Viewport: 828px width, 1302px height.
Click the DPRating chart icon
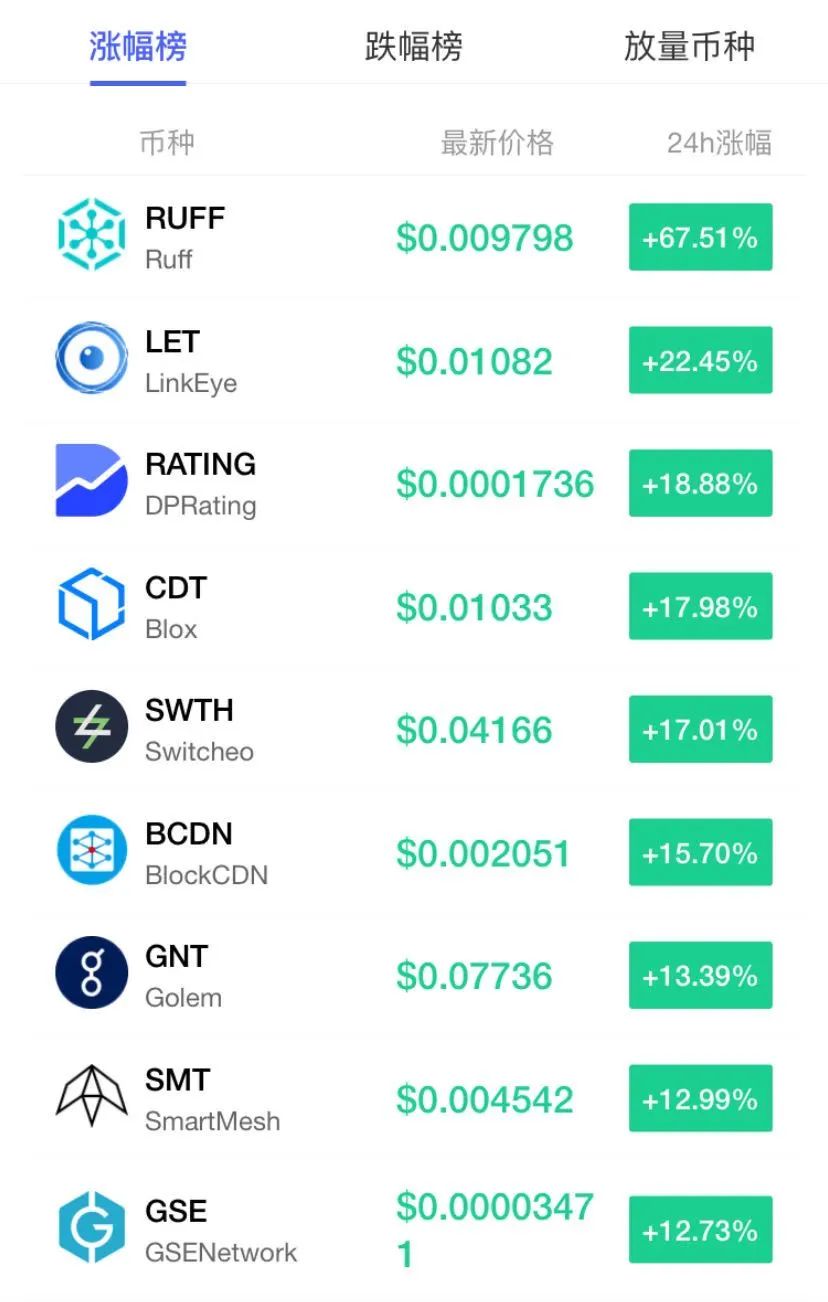[91, 480]
